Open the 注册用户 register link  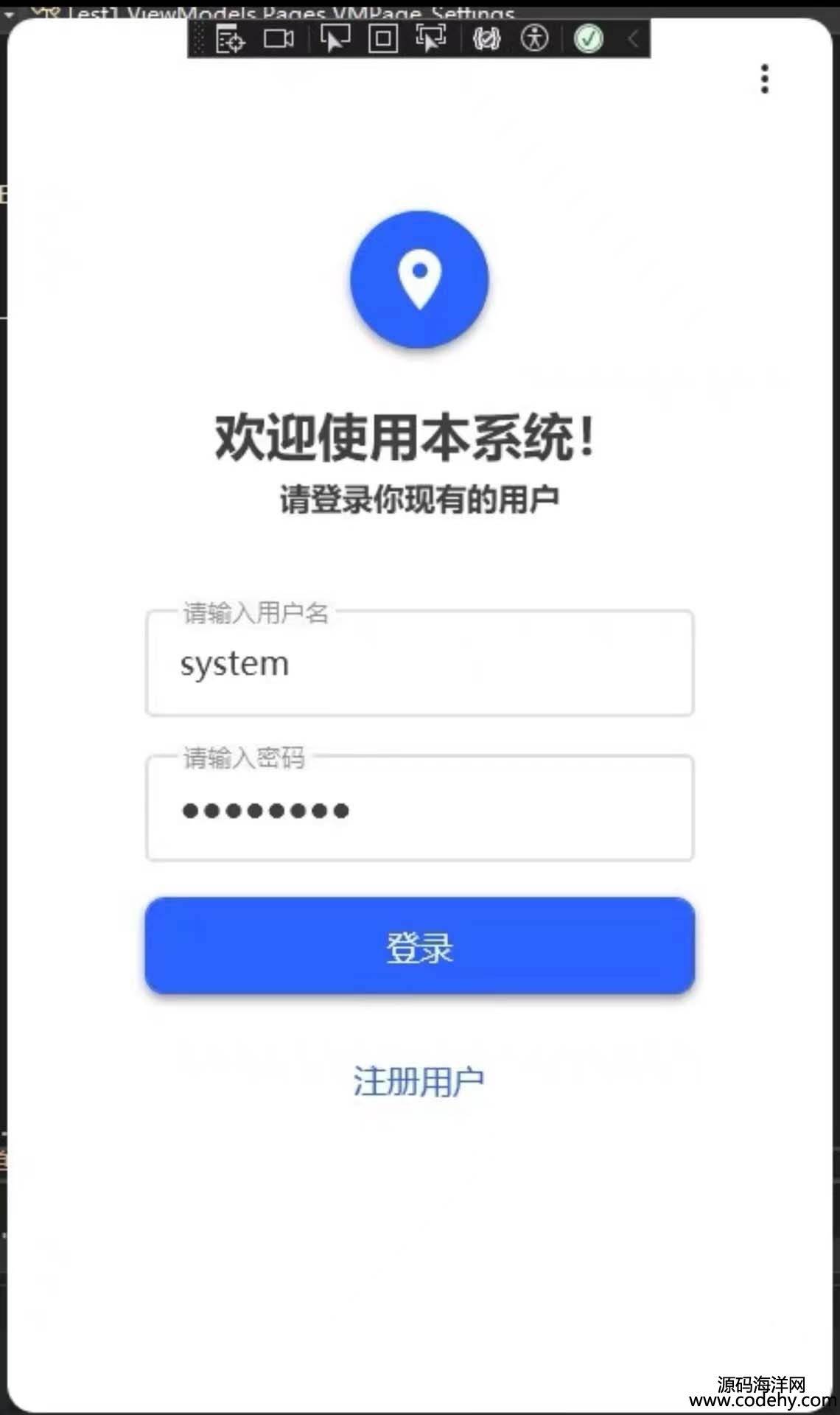pyautogui.click(x=419, y=1082)
